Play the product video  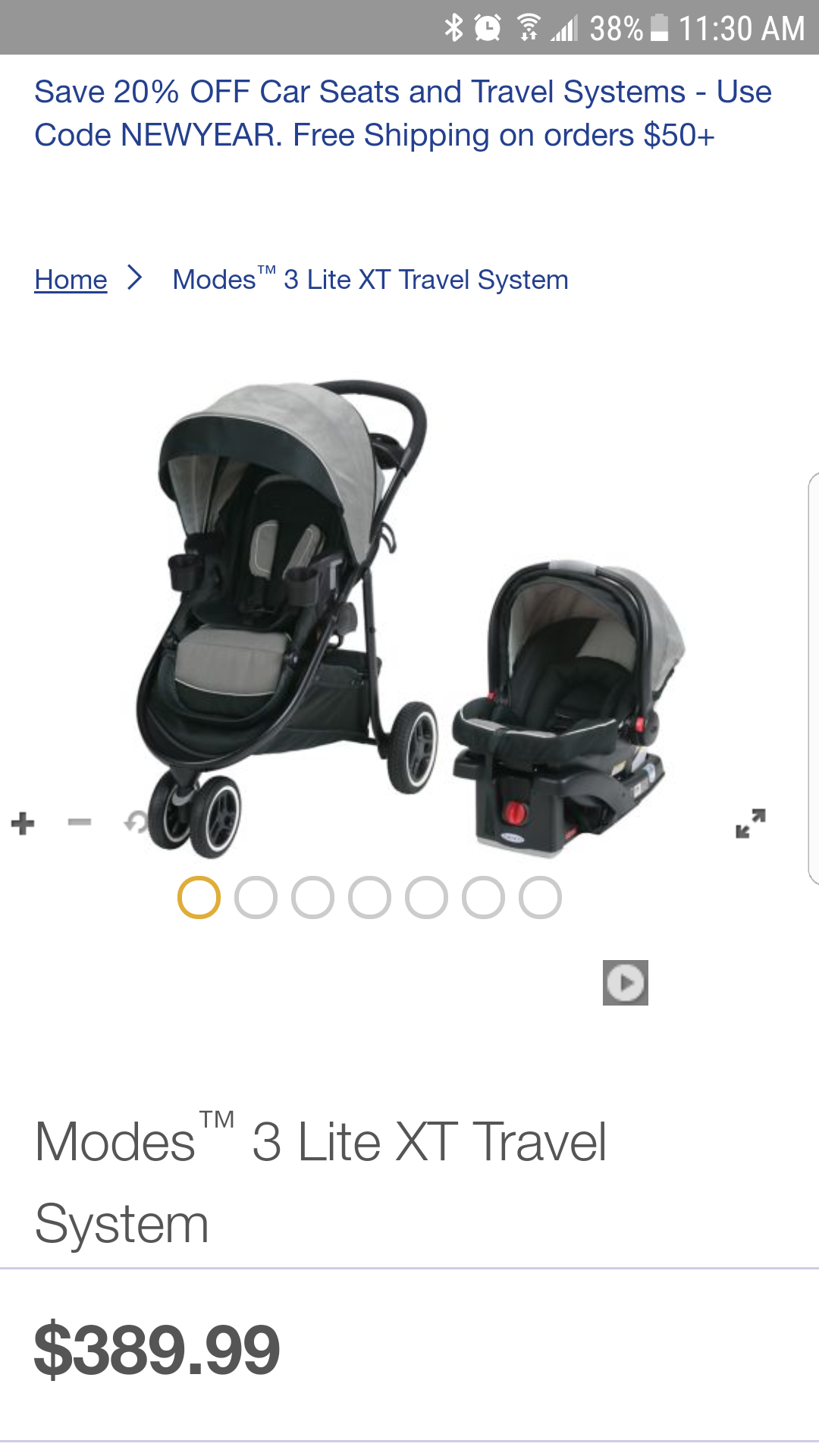click(626, 983)
